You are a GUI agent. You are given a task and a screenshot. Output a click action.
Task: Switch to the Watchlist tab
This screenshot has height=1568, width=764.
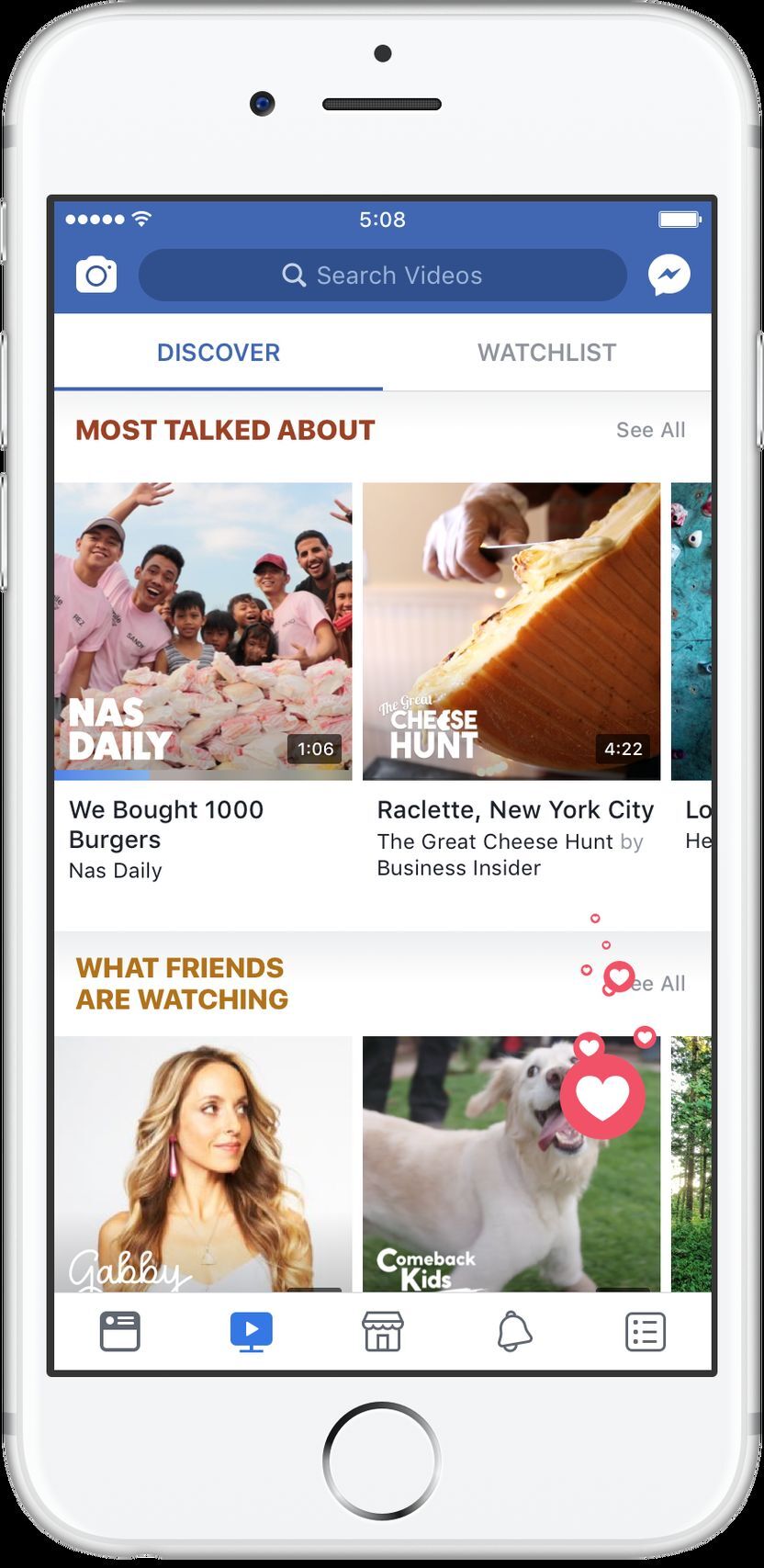coord(546,353)
